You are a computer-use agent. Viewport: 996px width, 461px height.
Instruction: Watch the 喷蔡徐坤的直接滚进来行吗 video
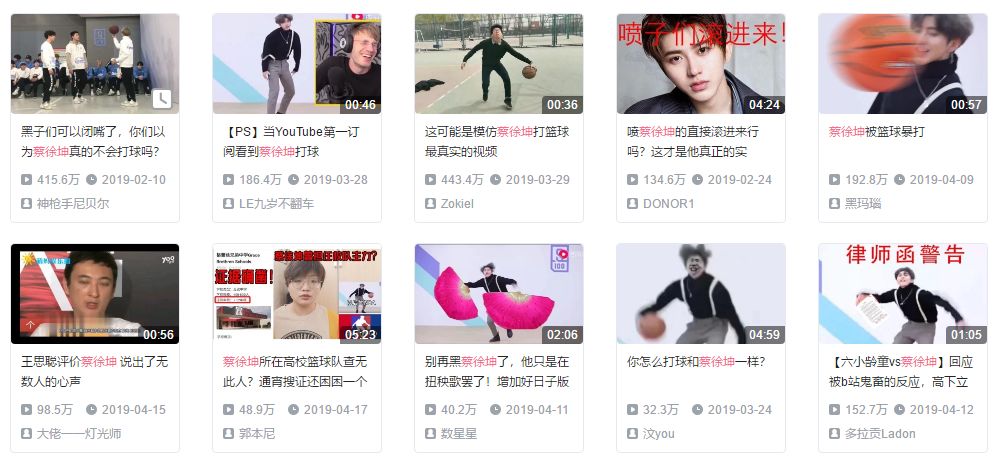coord(700,64)
